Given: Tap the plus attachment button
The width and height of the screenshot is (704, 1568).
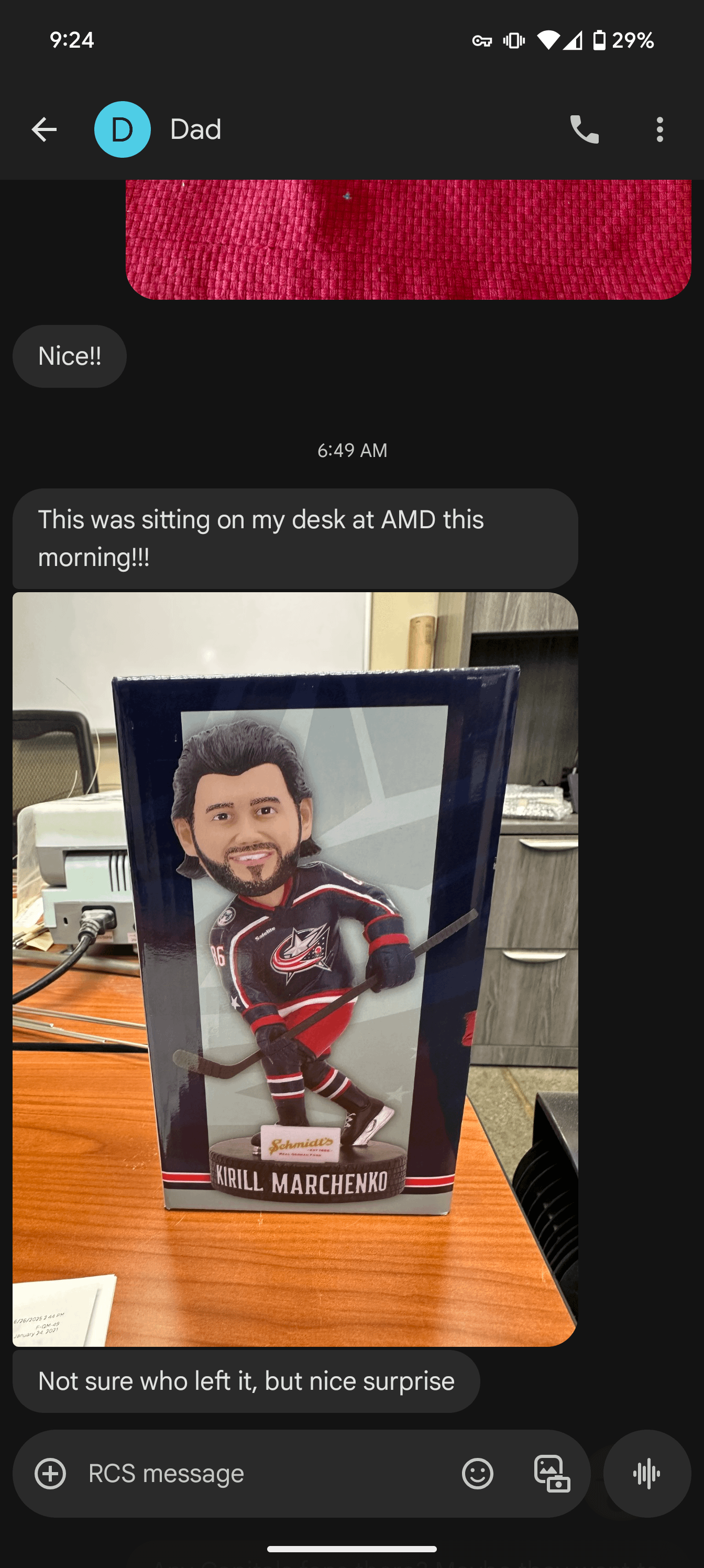Looking at the screenshot, I should coord(50,1474).
